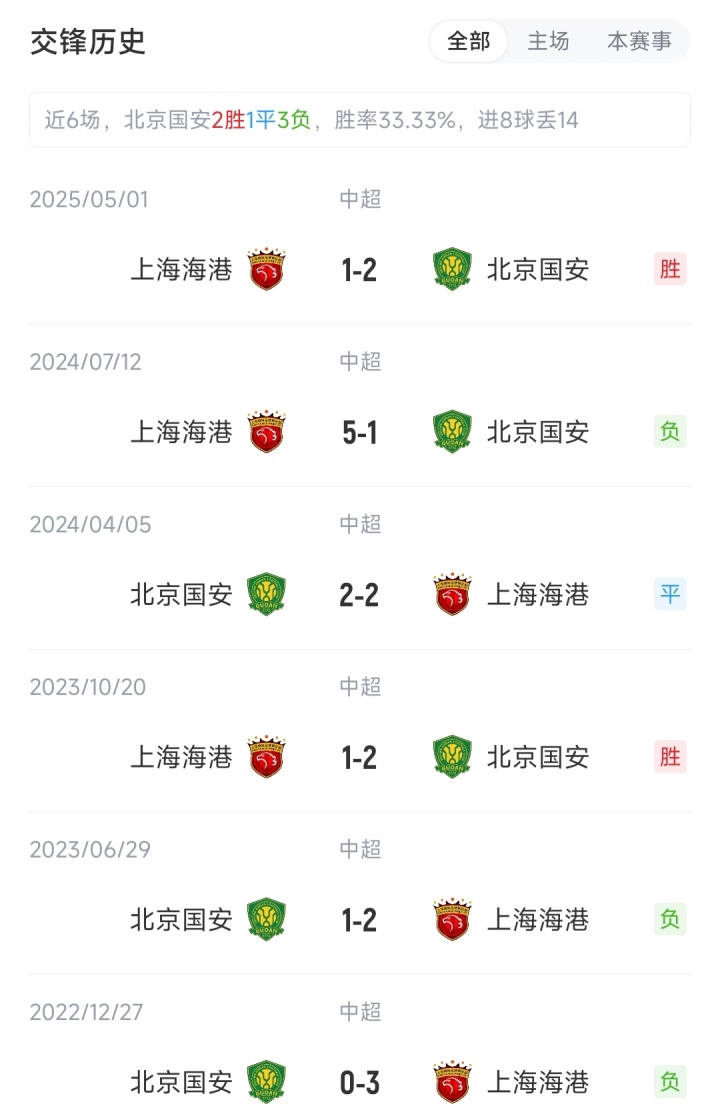Select the Beijing Guoan crest in the 2023/10/20 row
The image size is (720, 1114).
tap(451, 756)
